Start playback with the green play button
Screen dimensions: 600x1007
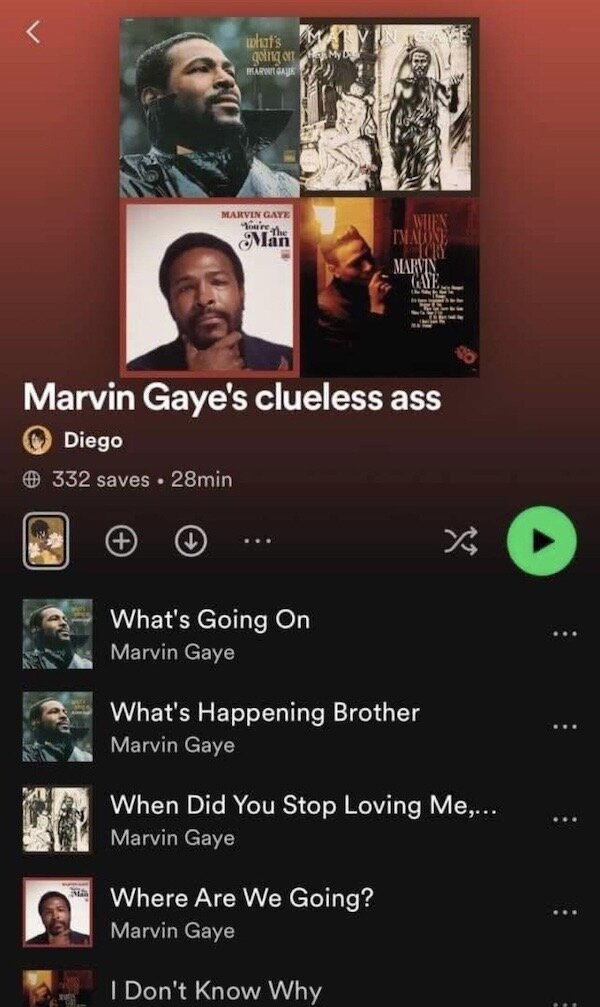(x=541, y=541)
